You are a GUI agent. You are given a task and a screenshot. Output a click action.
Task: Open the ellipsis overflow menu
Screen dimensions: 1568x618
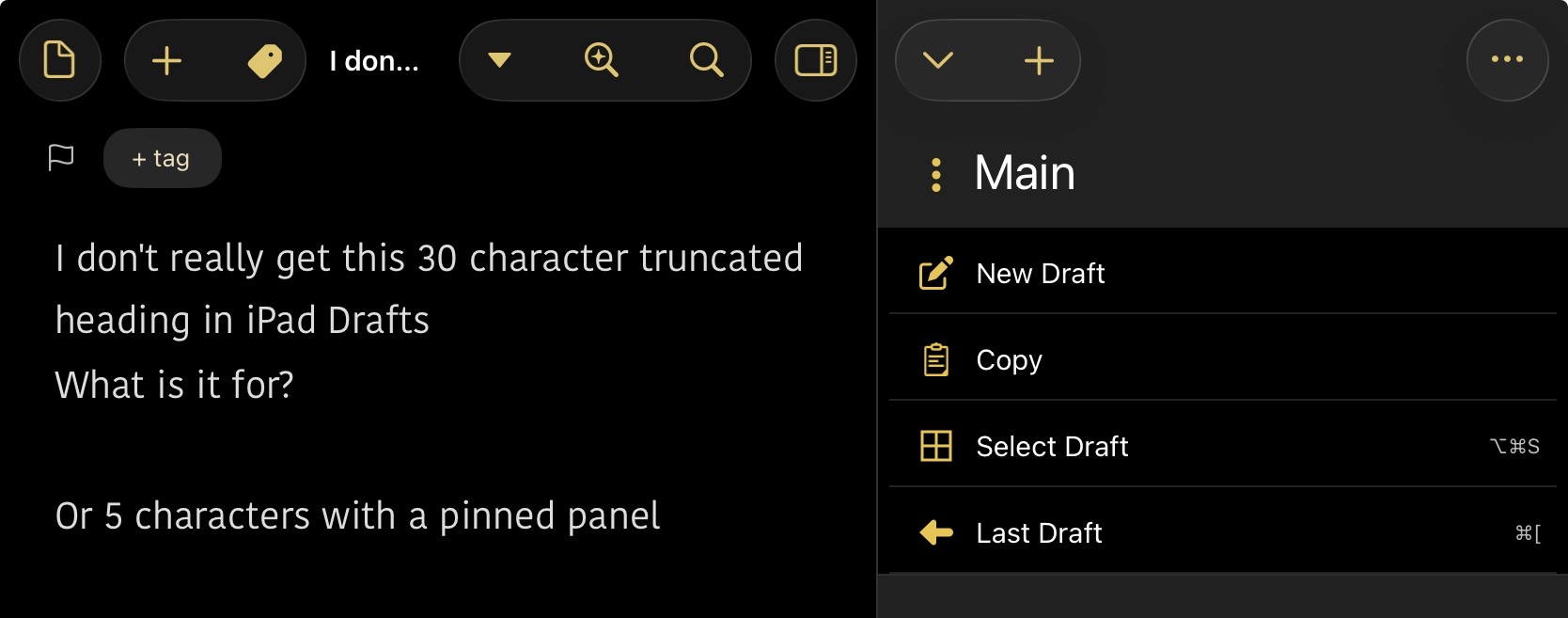[x=1507, y=59]
